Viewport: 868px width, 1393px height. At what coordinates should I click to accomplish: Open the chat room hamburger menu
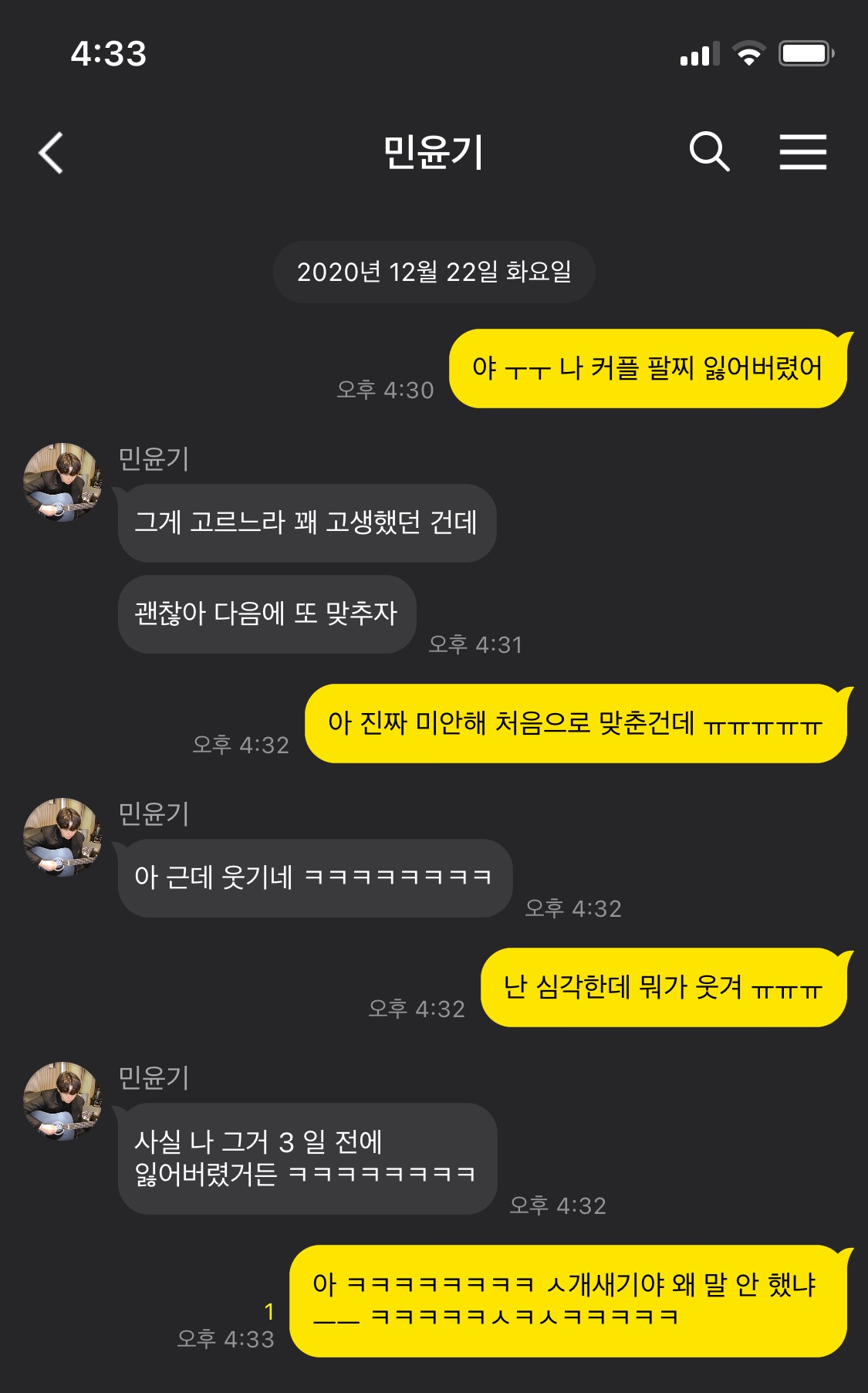pos(802,151)
